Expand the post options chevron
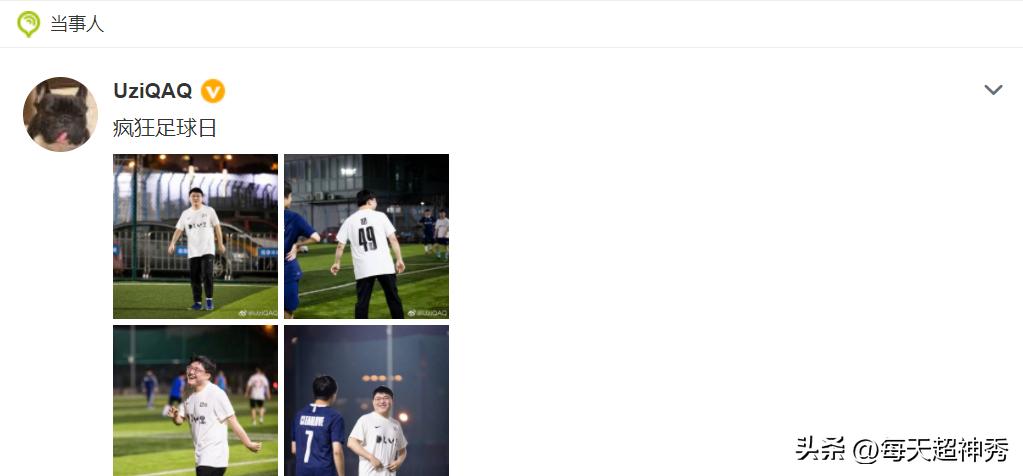The height and width of the screenshot is (476, 1023). click(992, 90)
